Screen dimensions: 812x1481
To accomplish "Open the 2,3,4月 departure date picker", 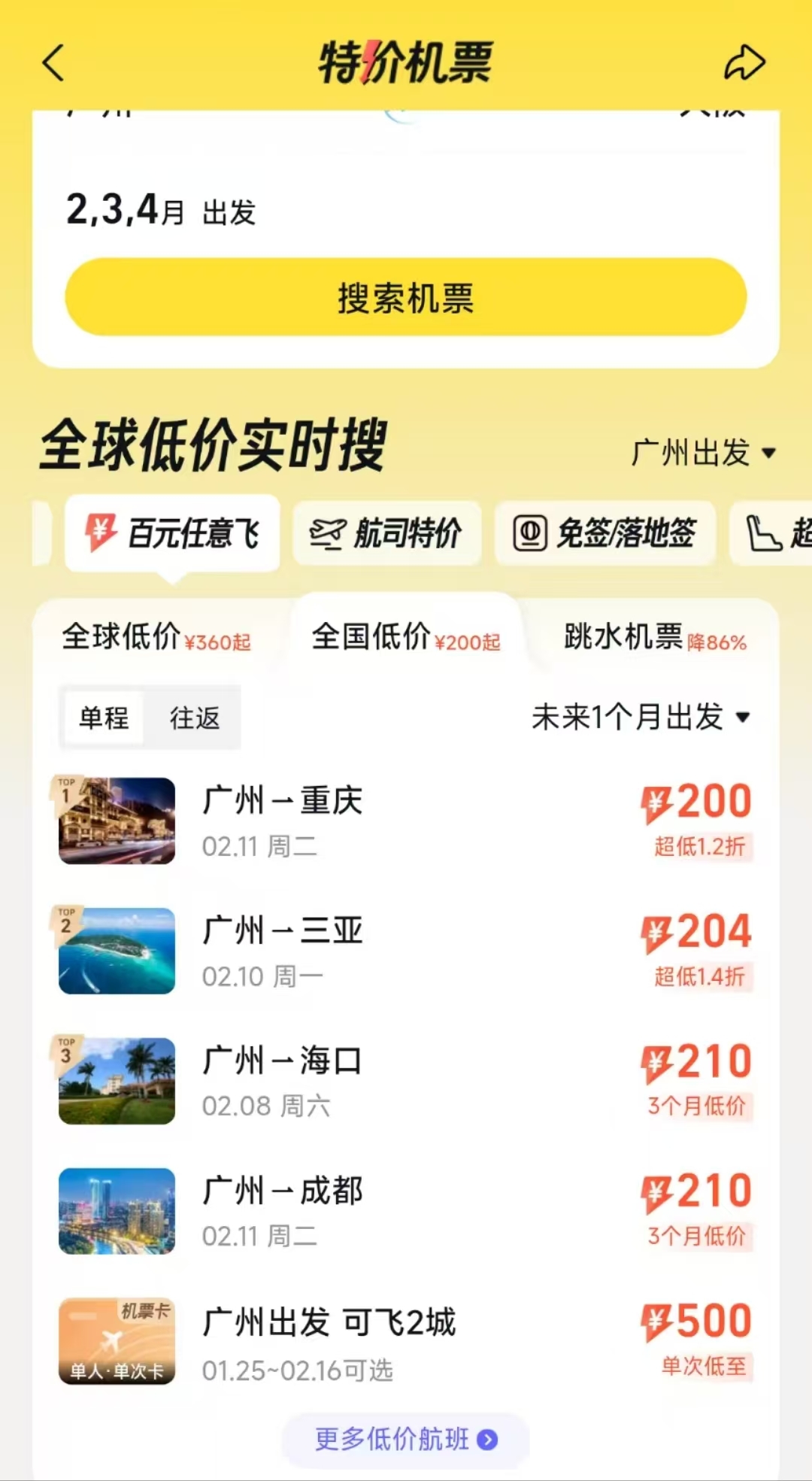I will tap(162, 210).
